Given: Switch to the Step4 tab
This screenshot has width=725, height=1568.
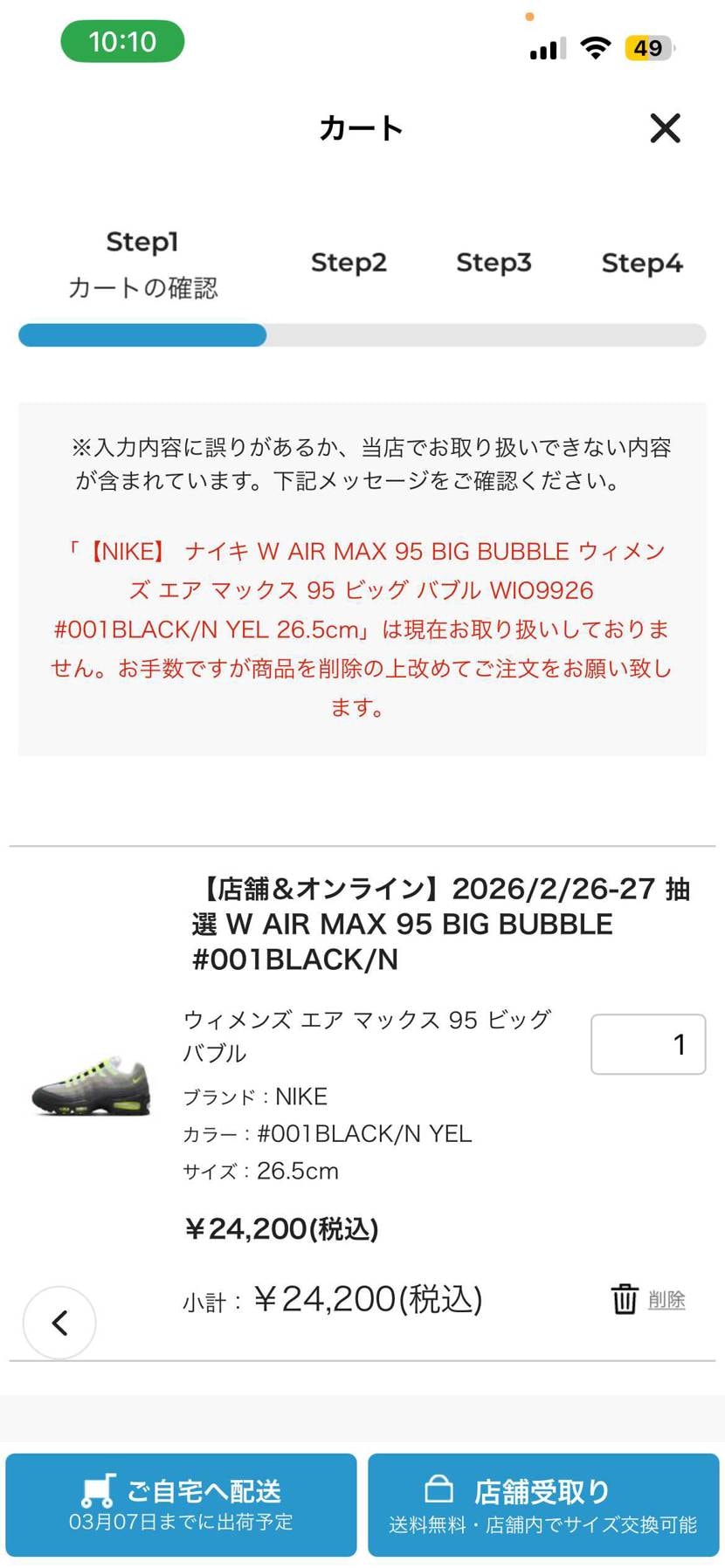Looking at the screenshot, I should (642, 264).
